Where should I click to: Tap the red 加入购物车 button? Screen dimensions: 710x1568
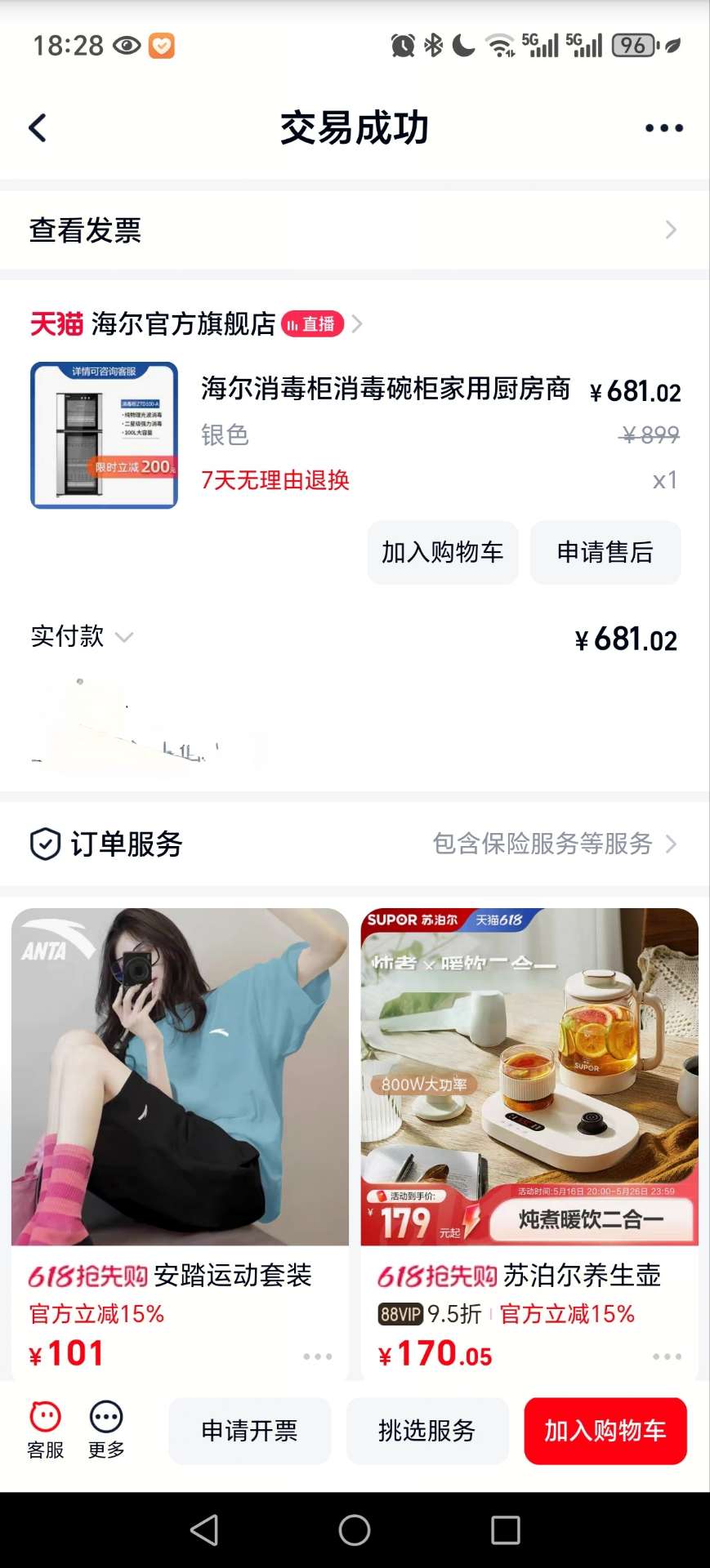[x=605, y=1431]
